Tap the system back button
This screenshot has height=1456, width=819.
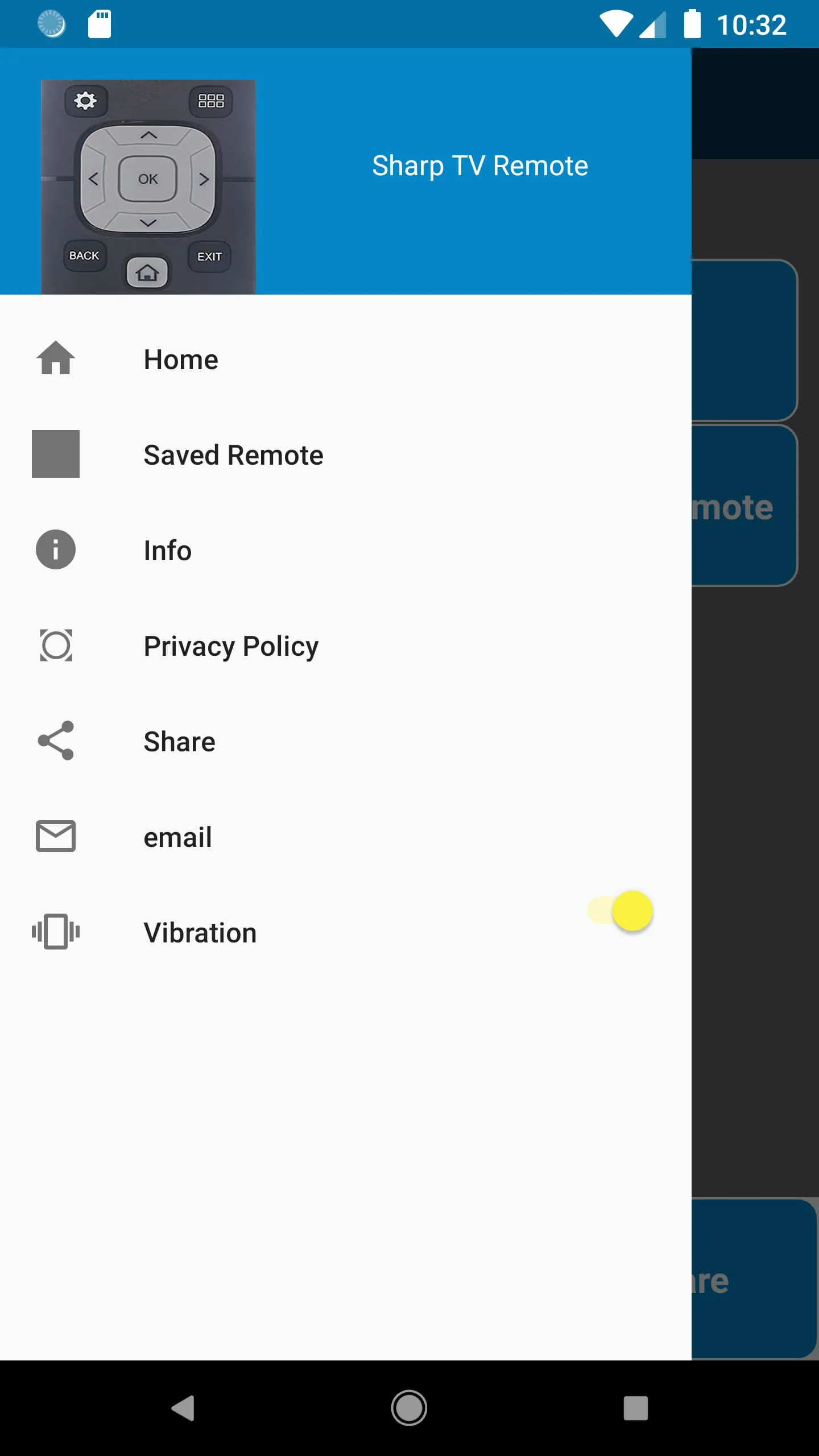183,1408
